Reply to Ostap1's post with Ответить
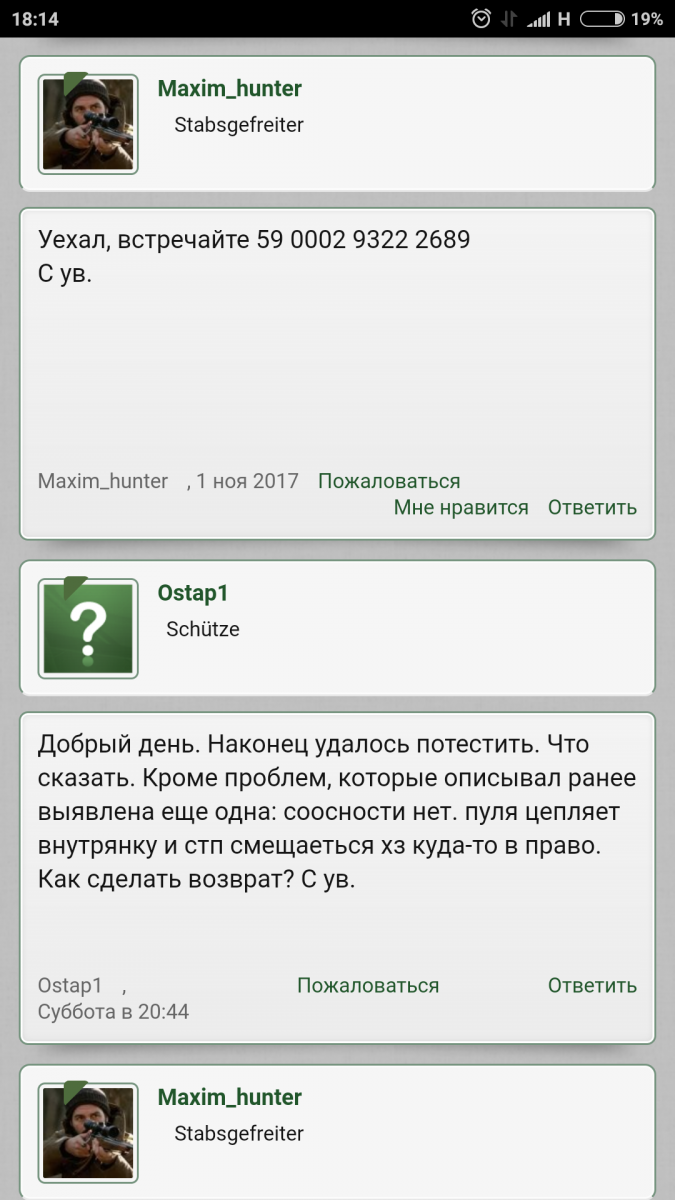This screenshot has width=675, height=1200. [x=592, y=985]
